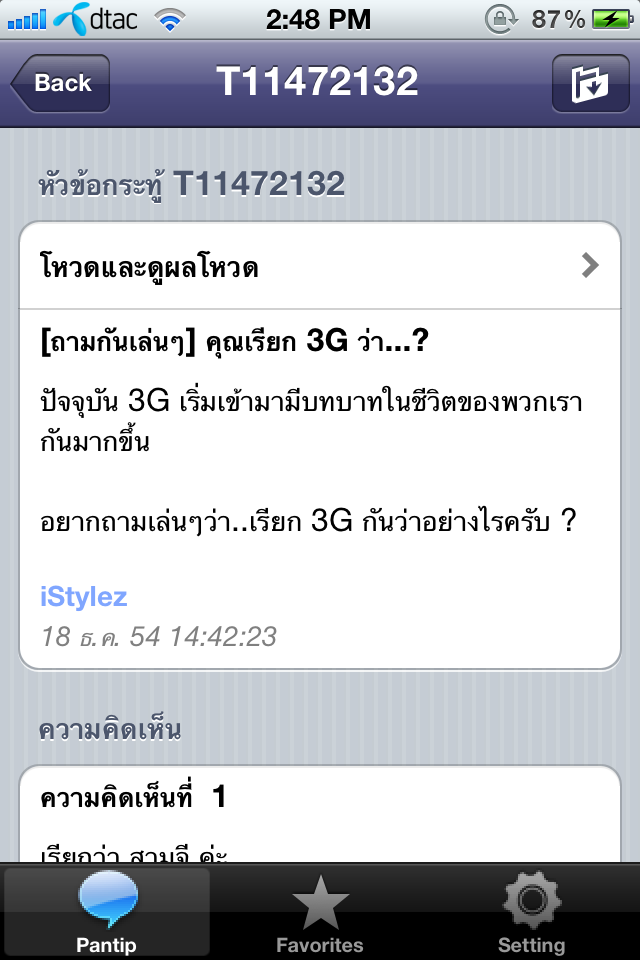
Task: Go back using the Back button
Action: 60,83
